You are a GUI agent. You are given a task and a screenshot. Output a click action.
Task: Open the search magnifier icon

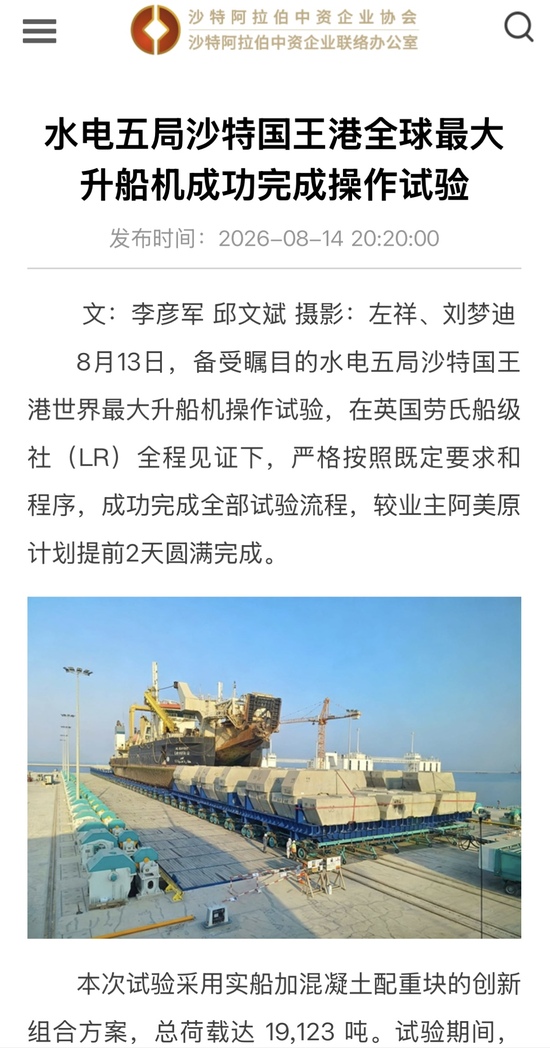[x=519, y=28]
